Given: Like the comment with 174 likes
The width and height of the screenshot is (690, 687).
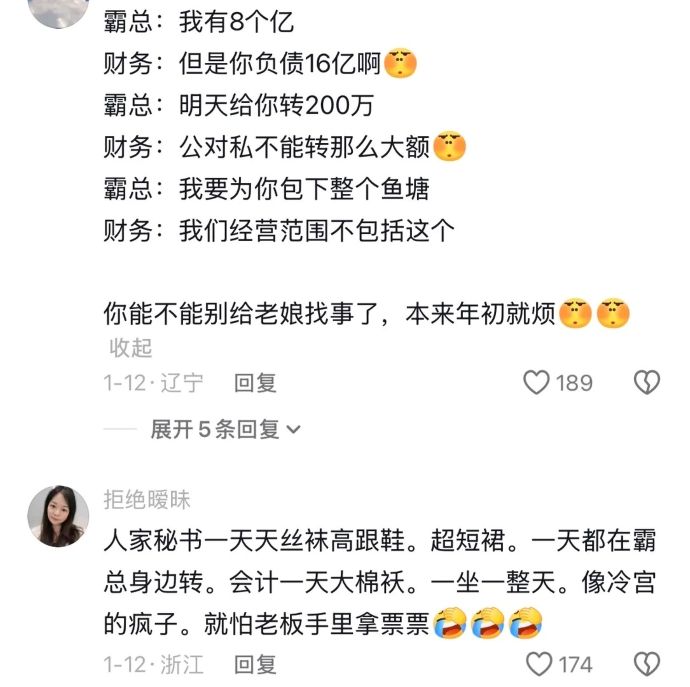Looking at the screenshot, I should click(x=538, y=663).
